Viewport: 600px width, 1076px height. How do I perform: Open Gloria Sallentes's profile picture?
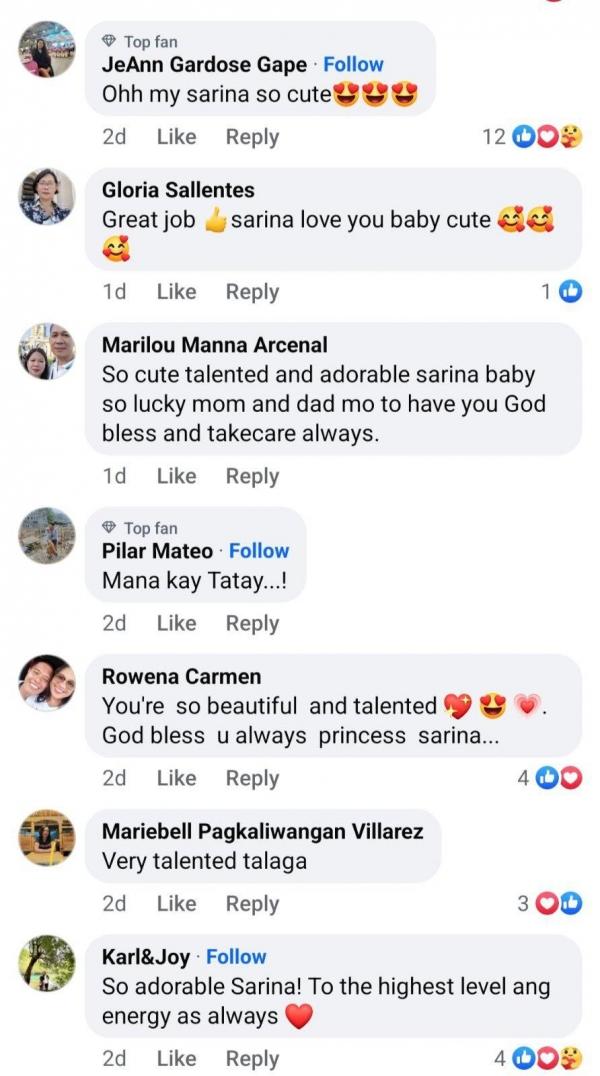pos(47,196)
